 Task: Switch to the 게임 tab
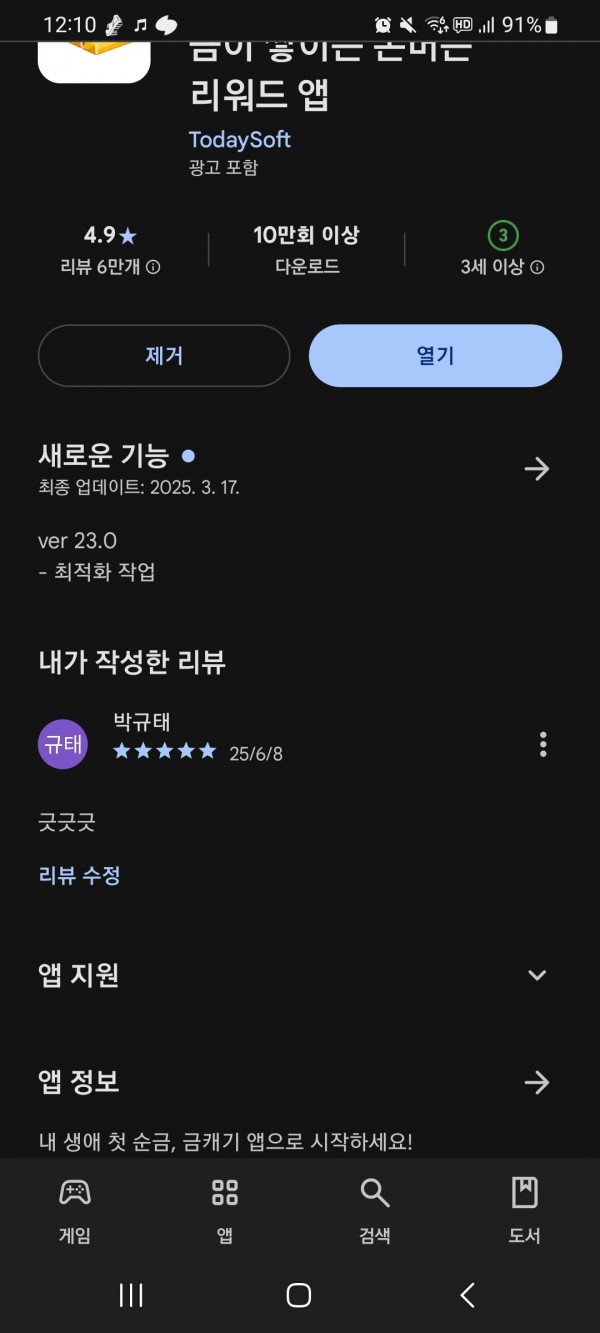point(75,1210)
